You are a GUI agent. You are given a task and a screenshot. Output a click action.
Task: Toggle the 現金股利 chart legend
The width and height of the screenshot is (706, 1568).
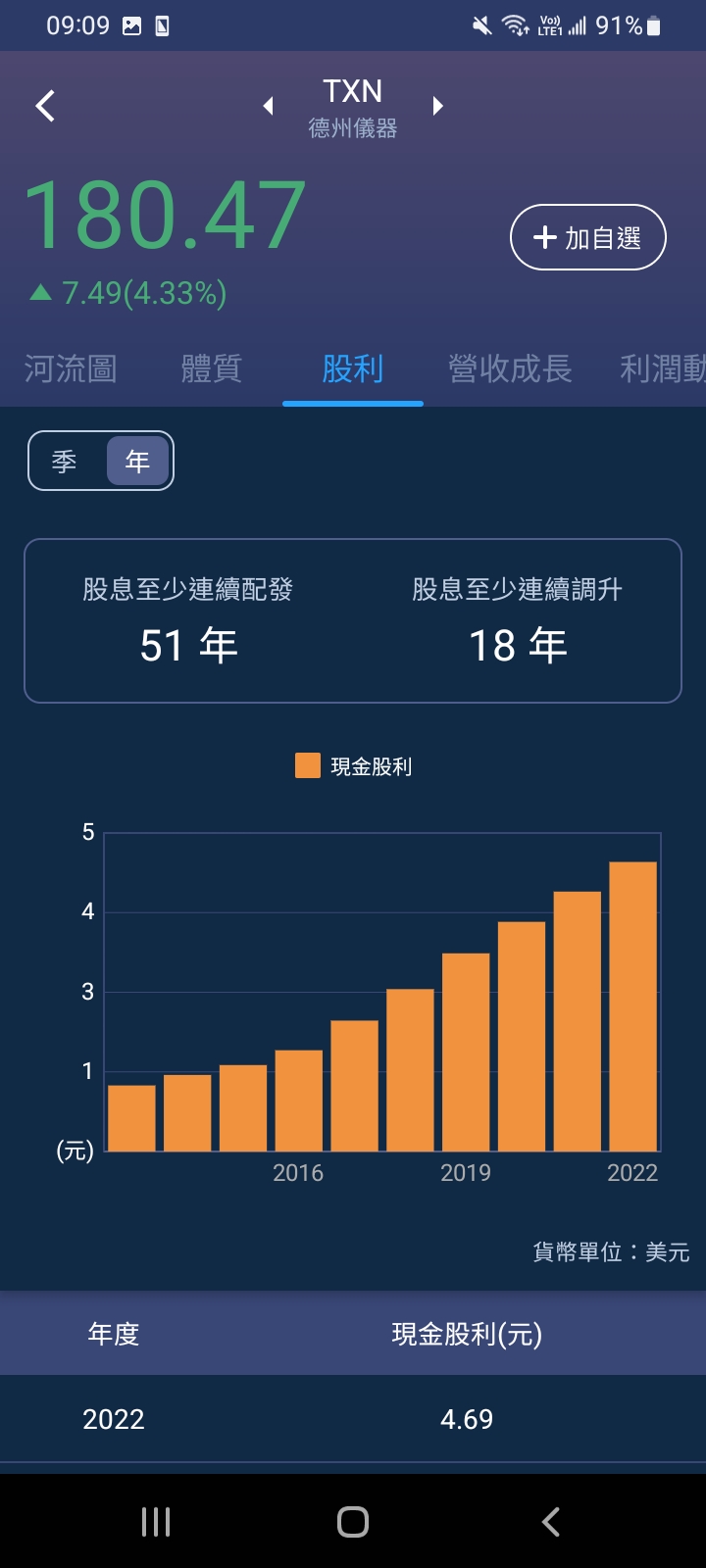(x=353, y=765)
